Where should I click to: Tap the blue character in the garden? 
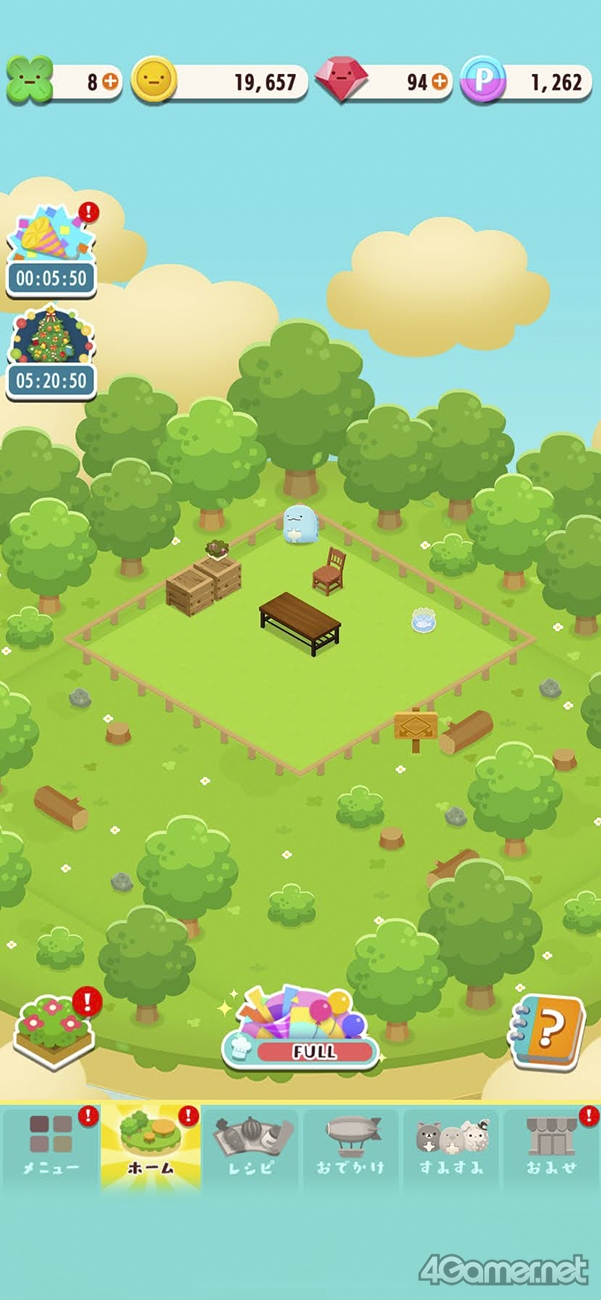[299, 524]
